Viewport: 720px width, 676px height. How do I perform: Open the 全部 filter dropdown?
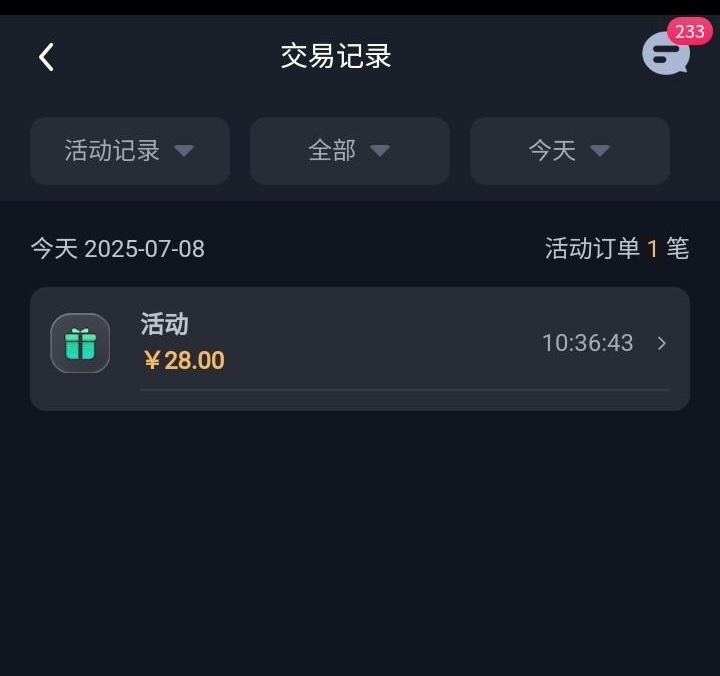(349, 151)
